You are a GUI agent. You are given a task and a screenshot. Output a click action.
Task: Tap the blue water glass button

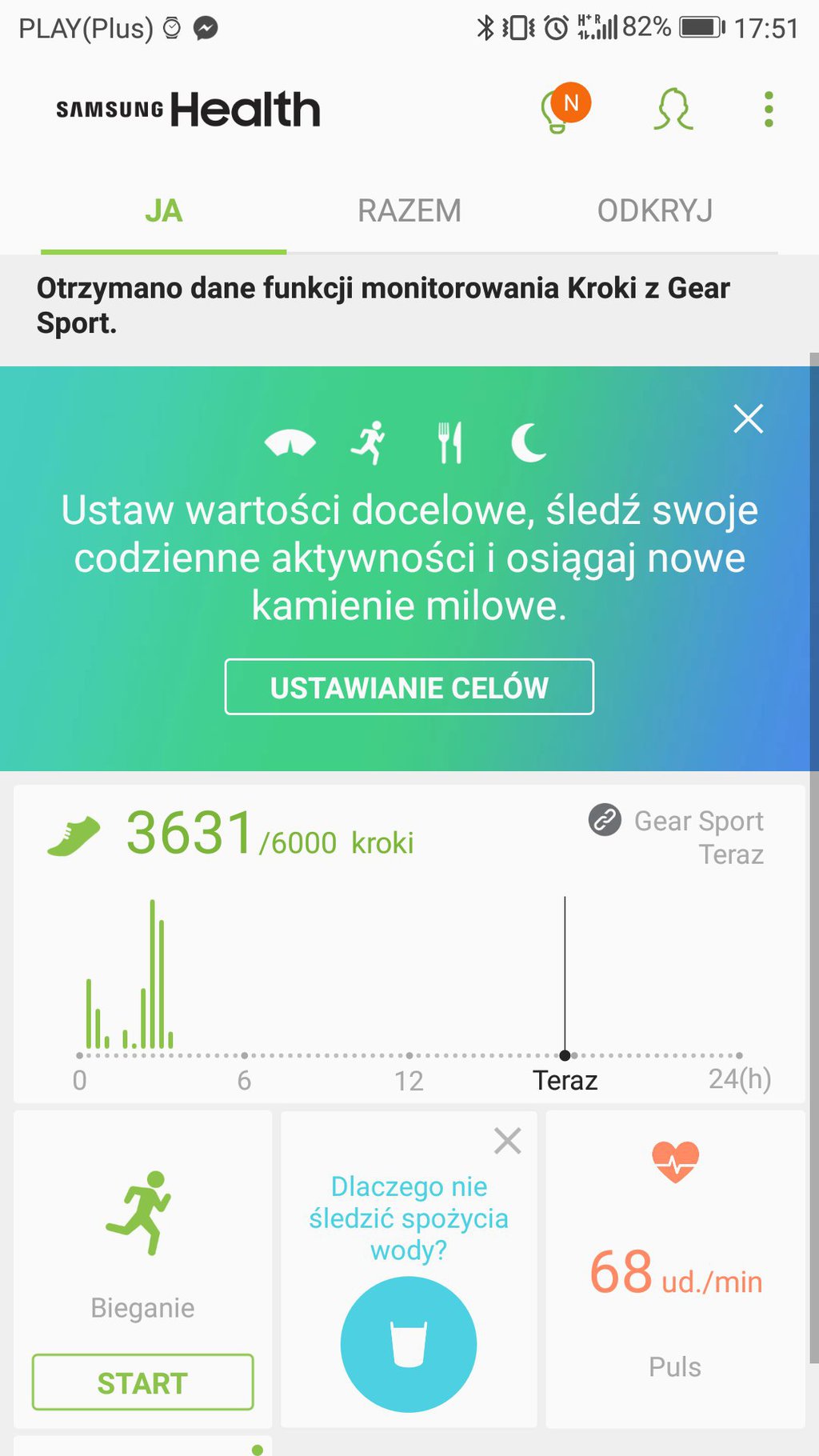409,1344
